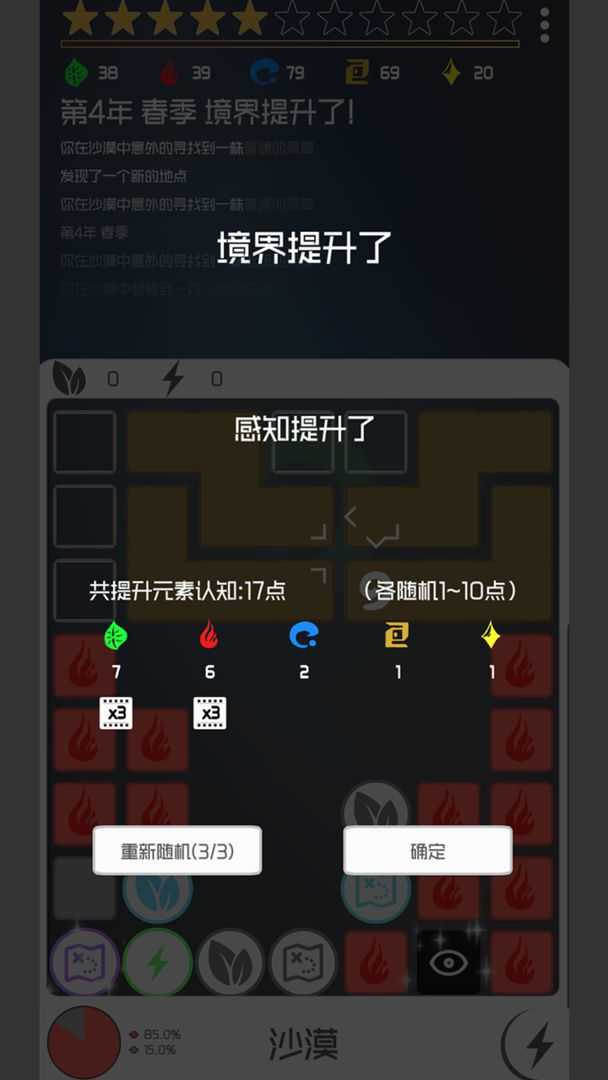The height and width of the screenshot is (1080, 608).
Task: Tap the x3 film icon under the leaf element
Action: tap(116, 713)
